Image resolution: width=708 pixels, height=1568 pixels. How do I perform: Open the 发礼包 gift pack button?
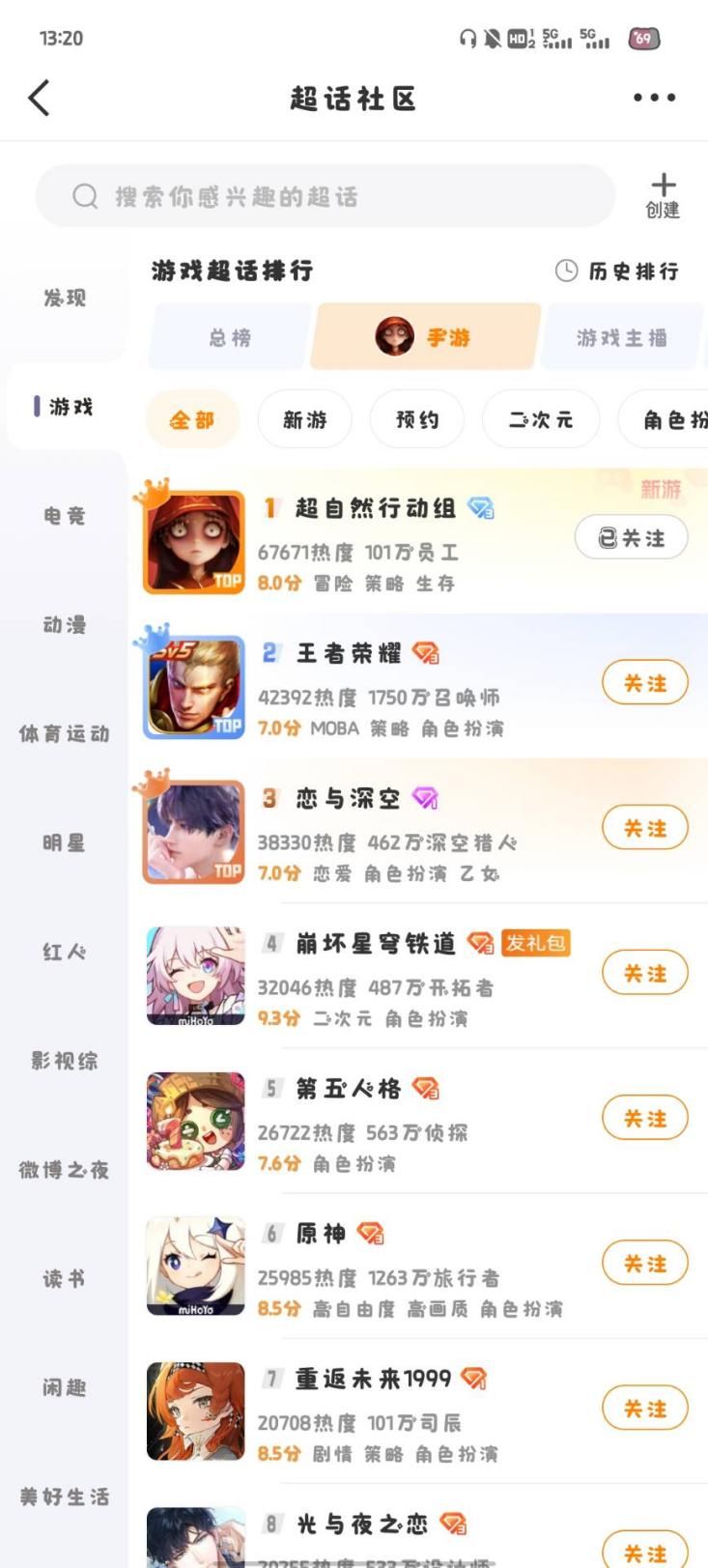click(535, 943)
